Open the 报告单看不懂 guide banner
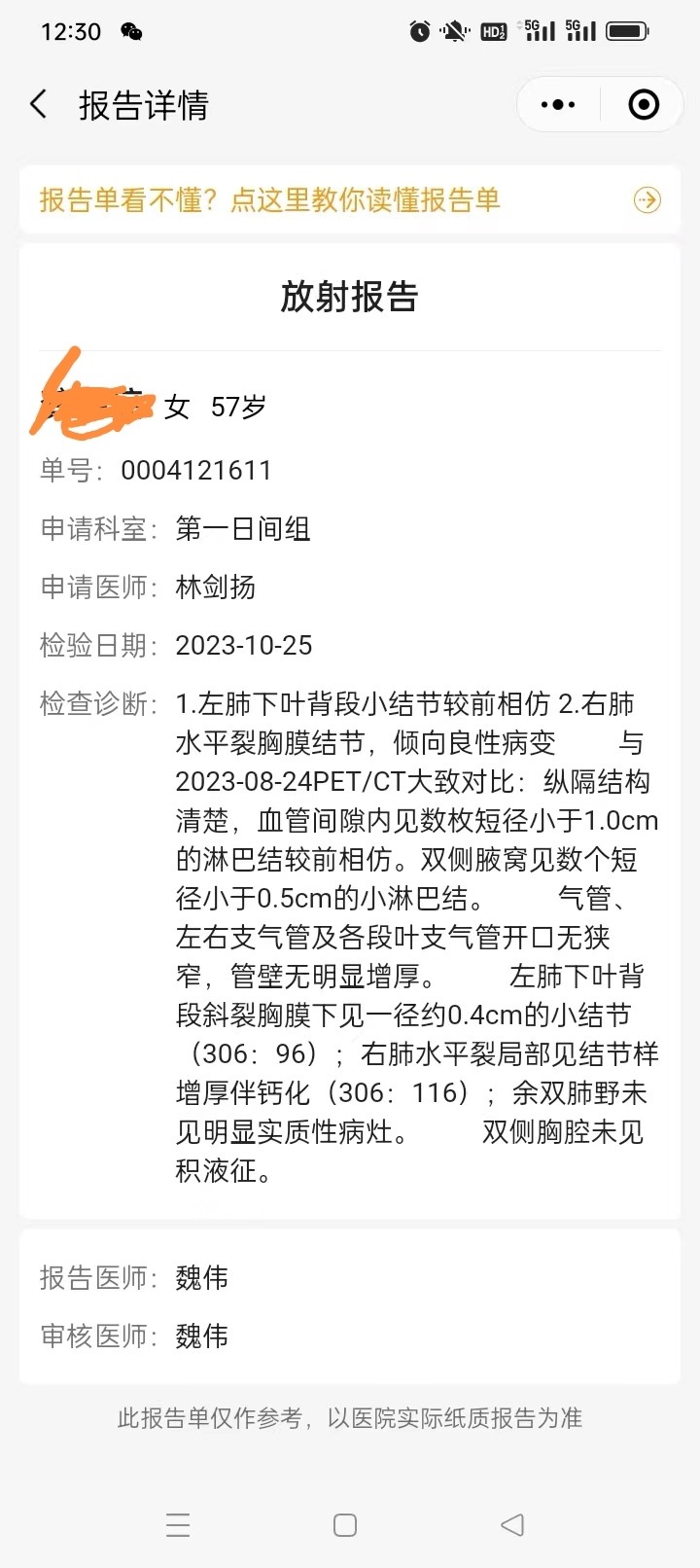 (x=350, y=200)
